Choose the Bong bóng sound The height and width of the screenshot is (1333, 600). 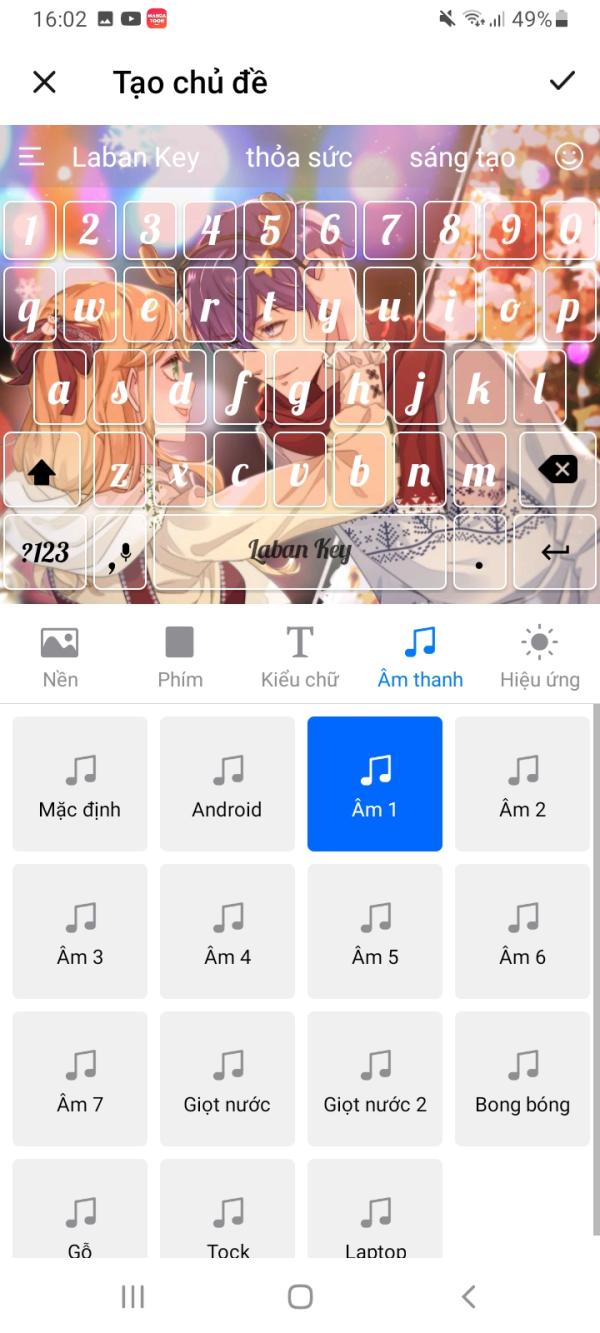tap(522, 1079)
